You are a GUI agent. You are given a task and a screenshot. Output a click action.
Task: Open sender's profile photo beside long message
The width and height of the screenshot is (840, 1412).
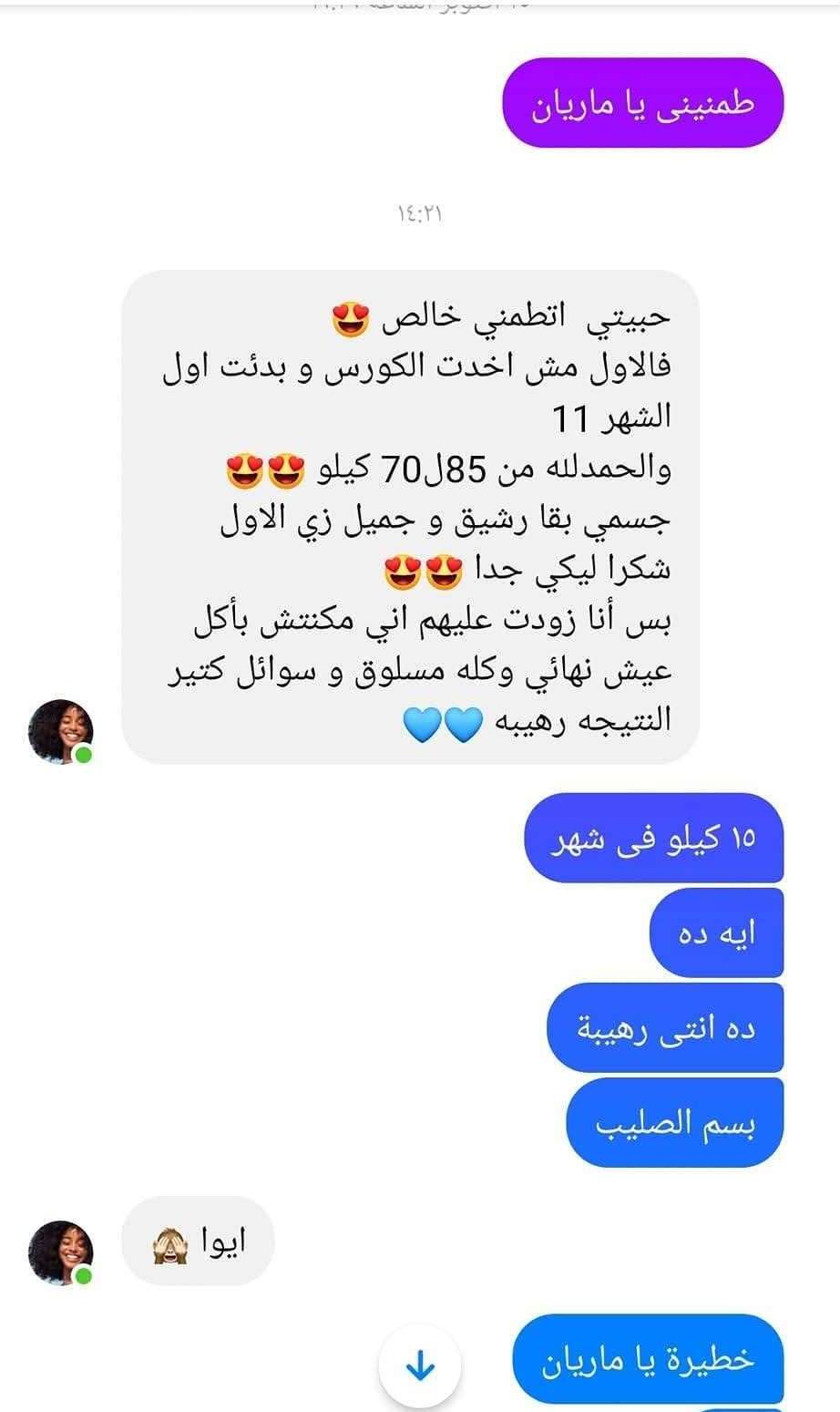tap(61, 732)
